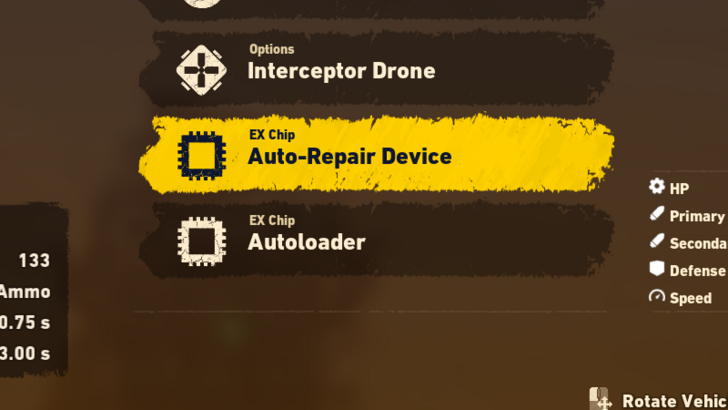This screenshot has height=410, width=728.
Task: Tap the Rotate Vehicle control
Action: pos(660,399)
